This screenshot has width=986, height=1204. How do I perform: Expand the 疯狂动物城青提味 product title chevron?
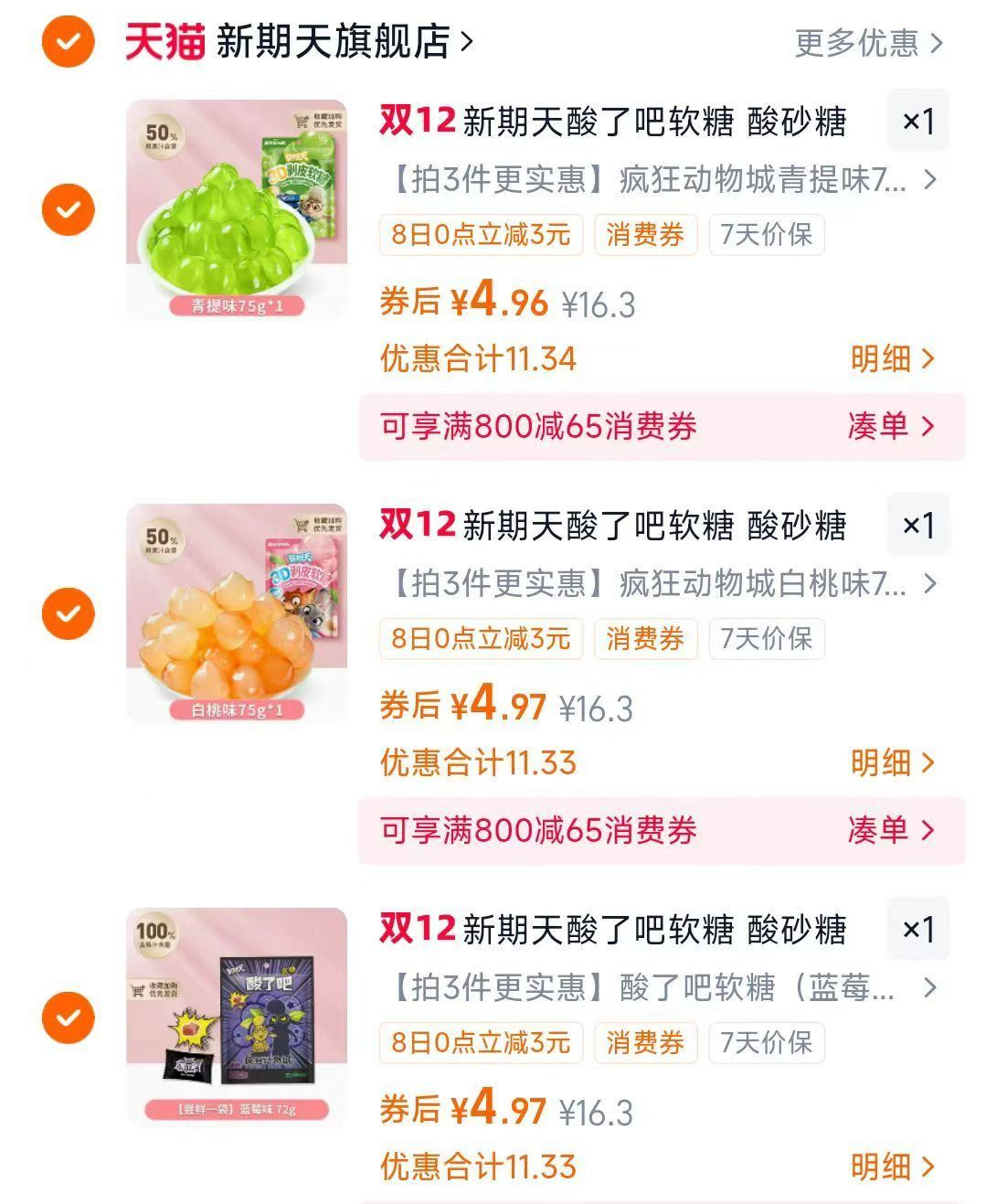point(930,182)
